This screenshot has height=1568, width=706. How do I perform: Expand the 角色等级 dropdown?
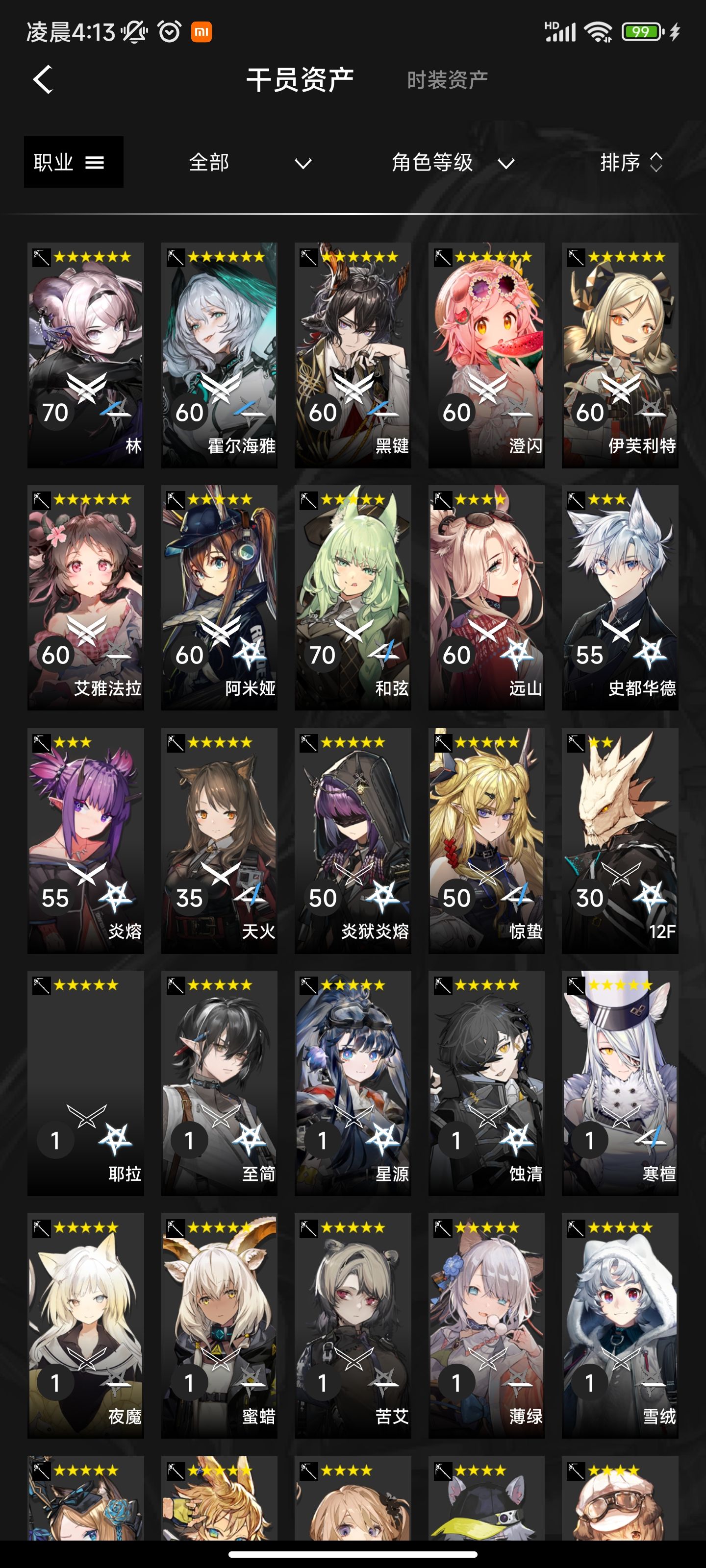[x=453, y=163]
